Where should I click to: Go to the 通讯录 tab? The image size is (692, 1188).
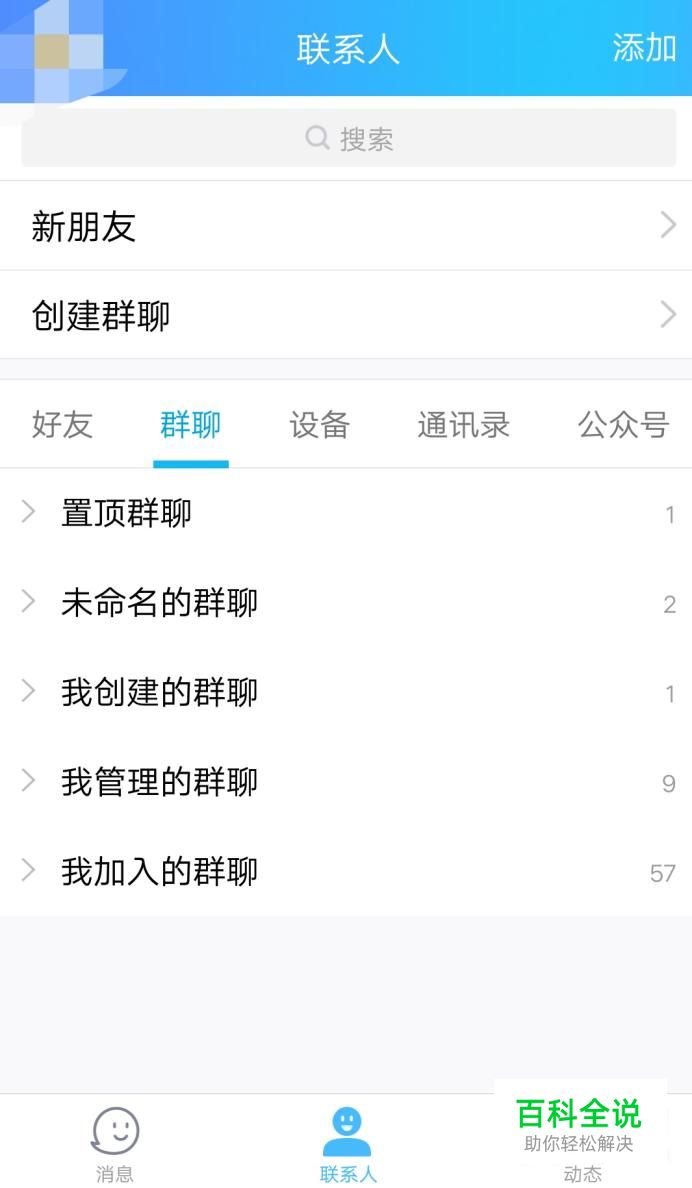463,425
